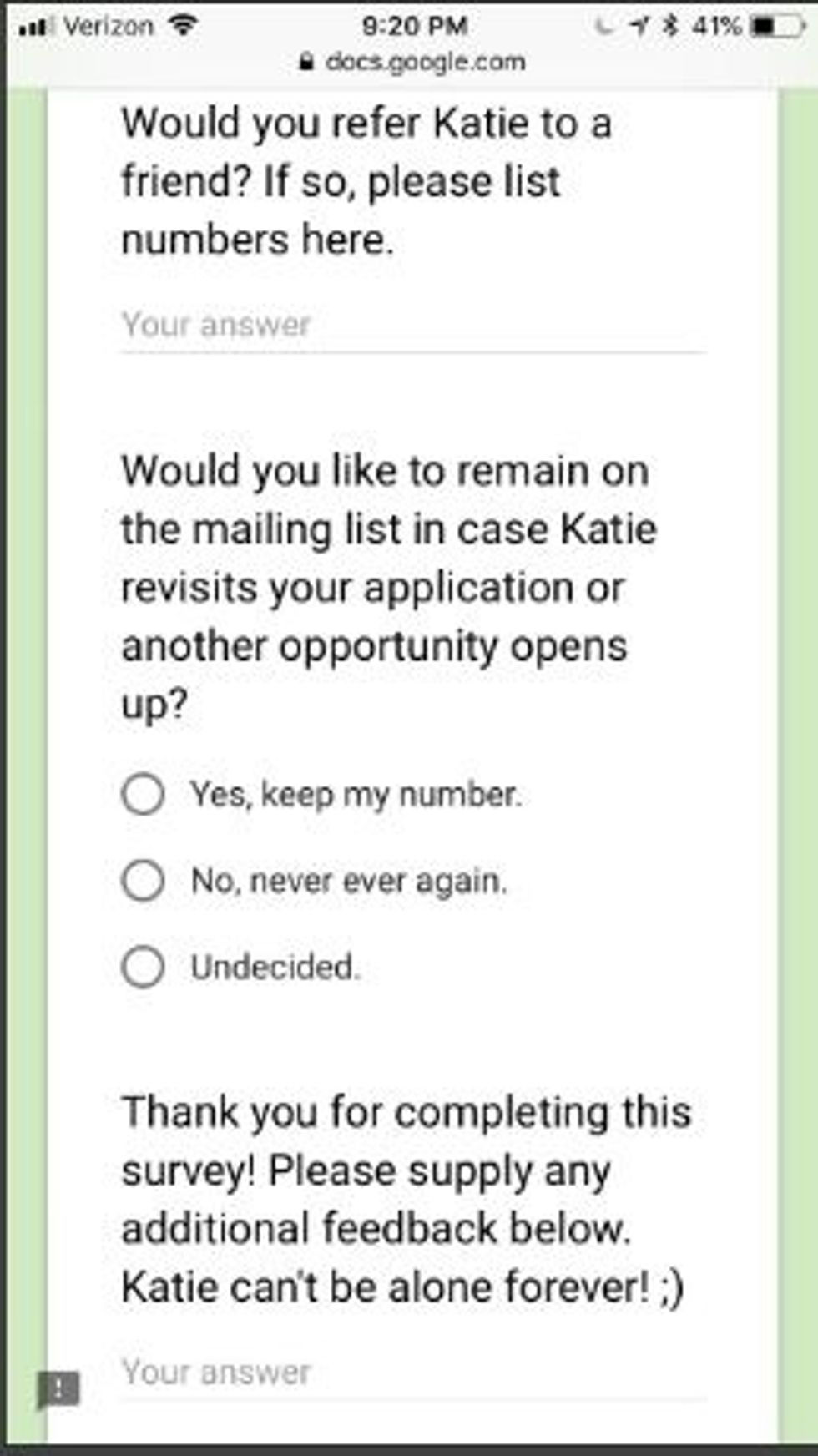The width and height of the screenshot is (818, 1456).
Task: Select "Yes, keep my number."
Action: click(x=143, y=794)
